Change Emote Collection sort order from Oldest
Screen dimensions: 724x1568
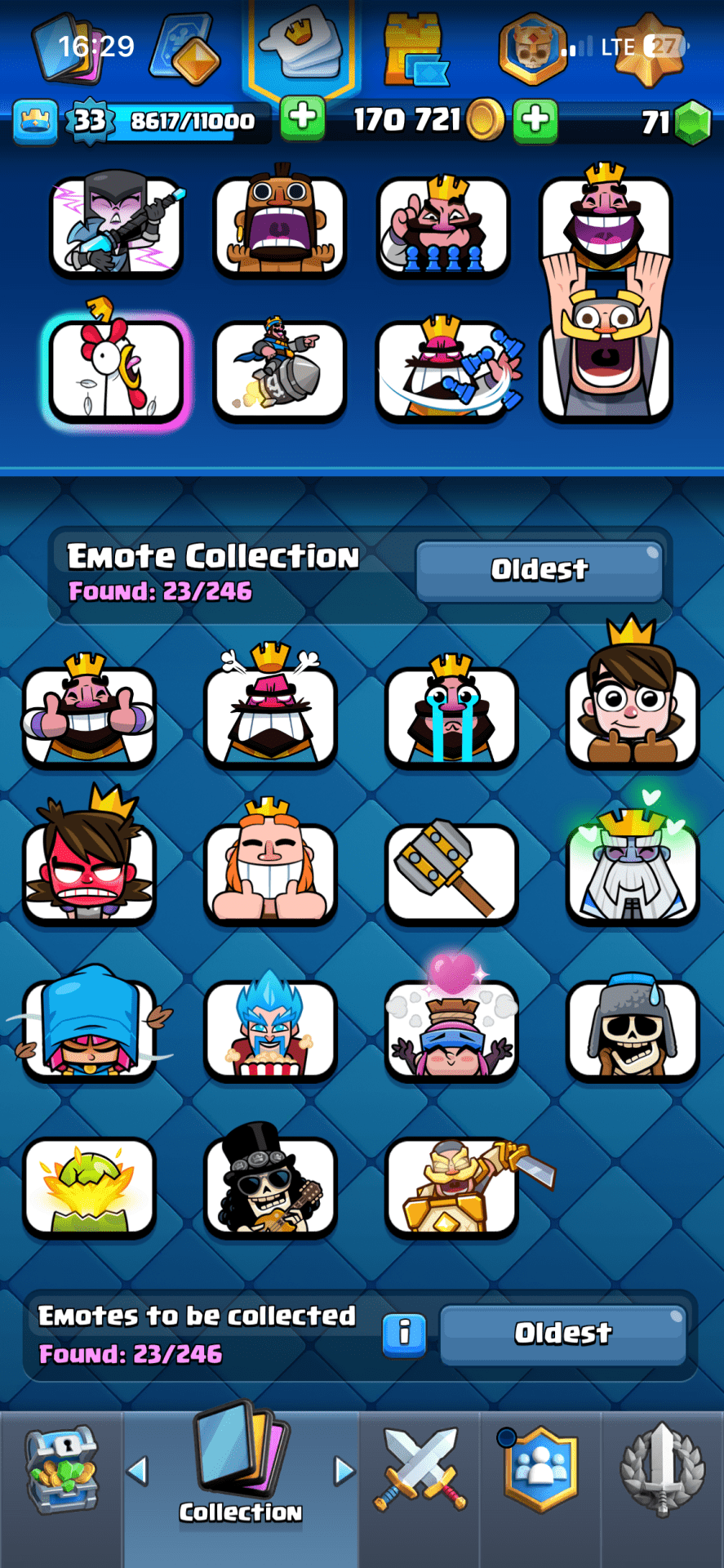pos(539,570)
